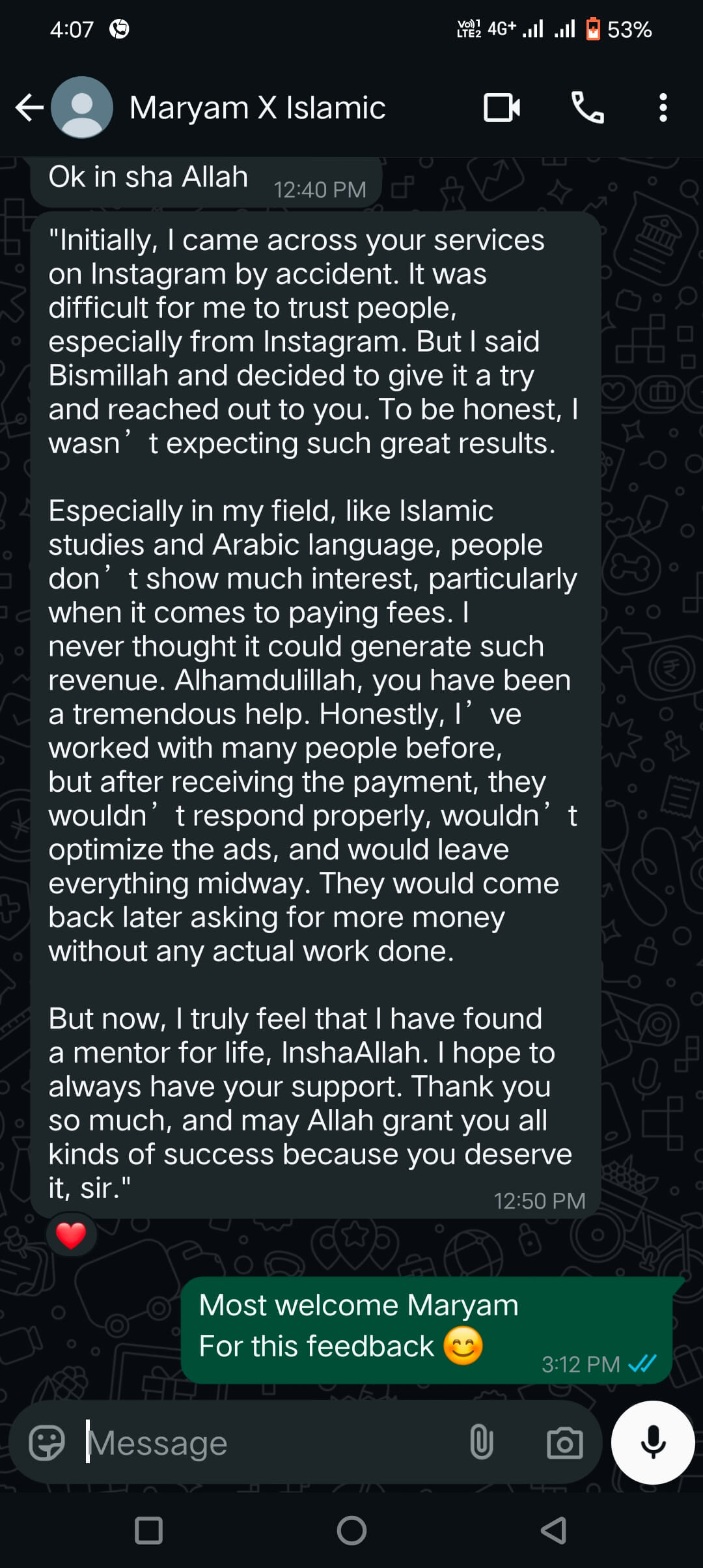
Task: Tap the system home button
Action: 351,1530
